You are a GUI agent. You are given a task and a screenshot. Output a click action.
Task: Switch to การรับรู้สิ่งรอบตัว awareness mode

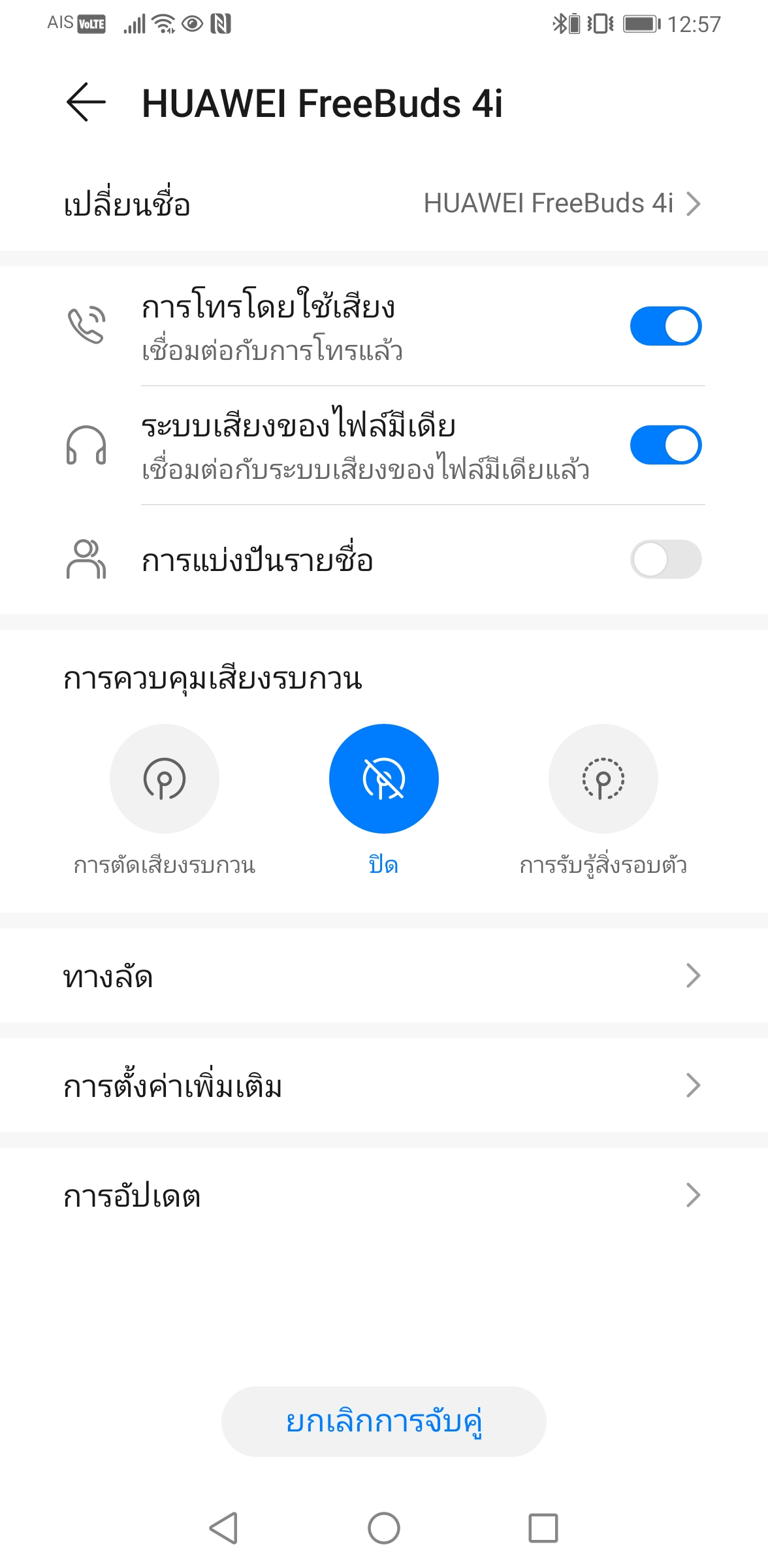603,779
